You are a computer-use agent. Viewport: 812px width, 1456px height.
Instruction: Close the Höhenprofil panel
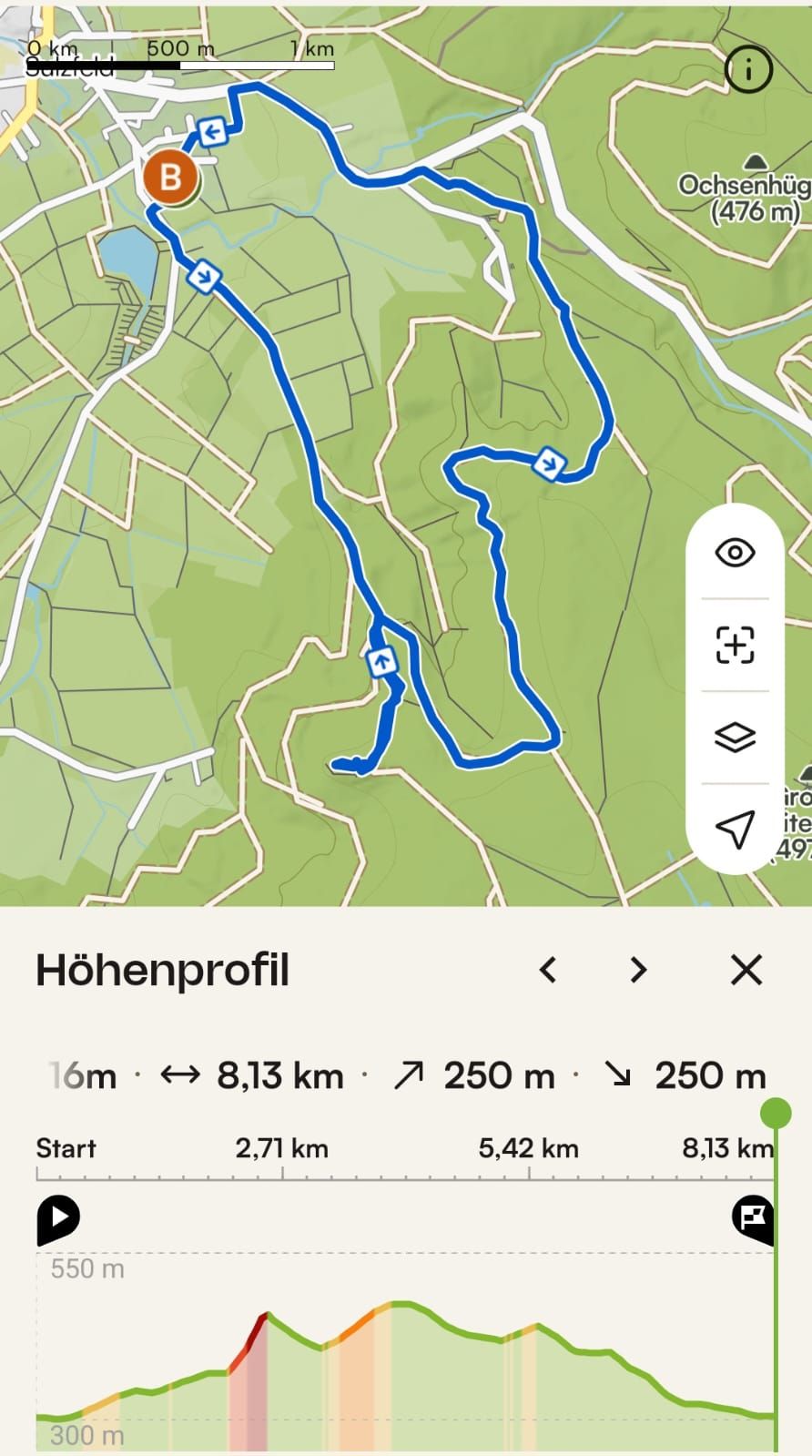click(x=746, y=970)
